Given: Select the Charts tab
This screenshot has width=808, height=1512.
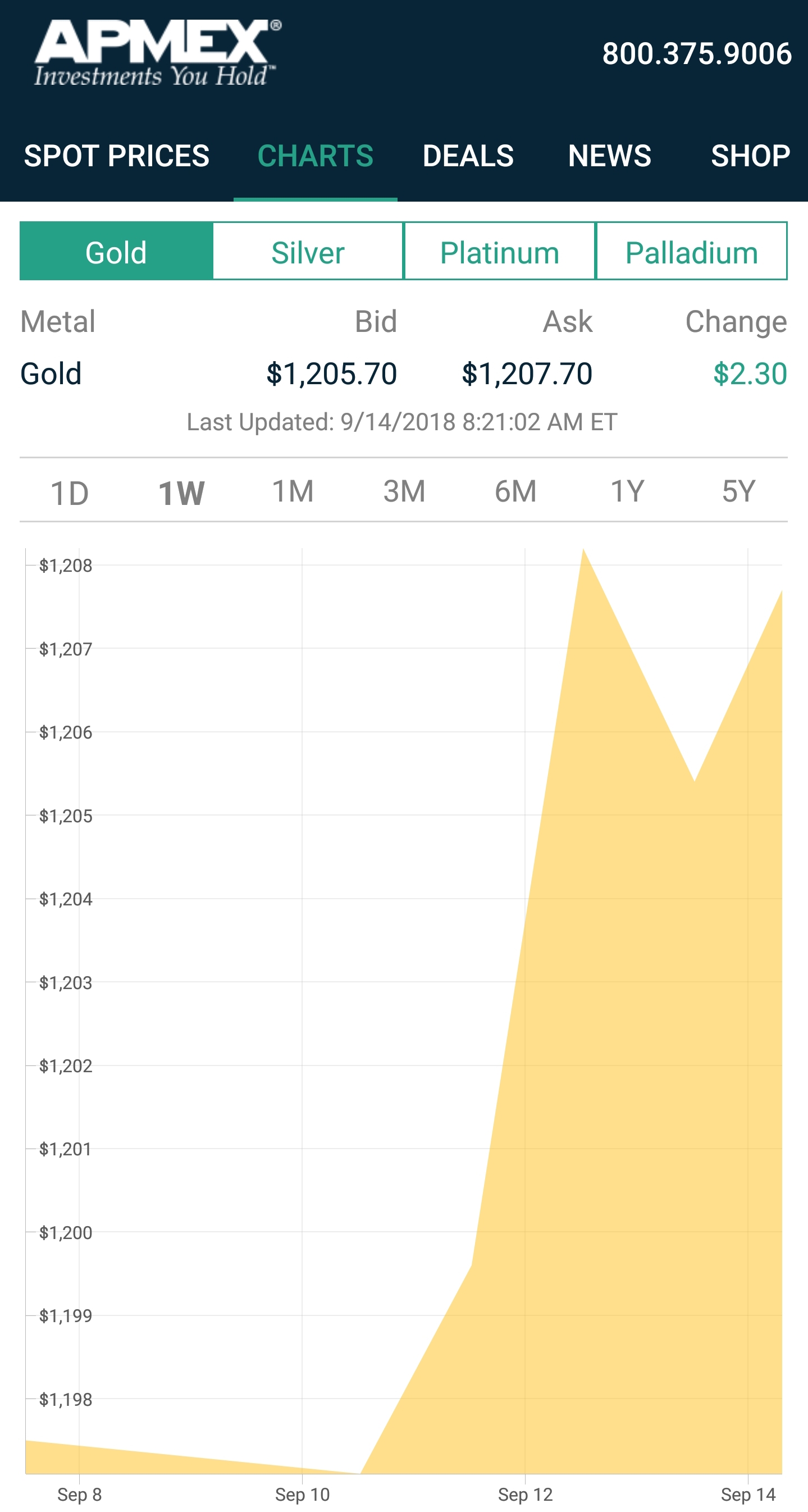Looking at the screenshot, I should coord(315,156).
